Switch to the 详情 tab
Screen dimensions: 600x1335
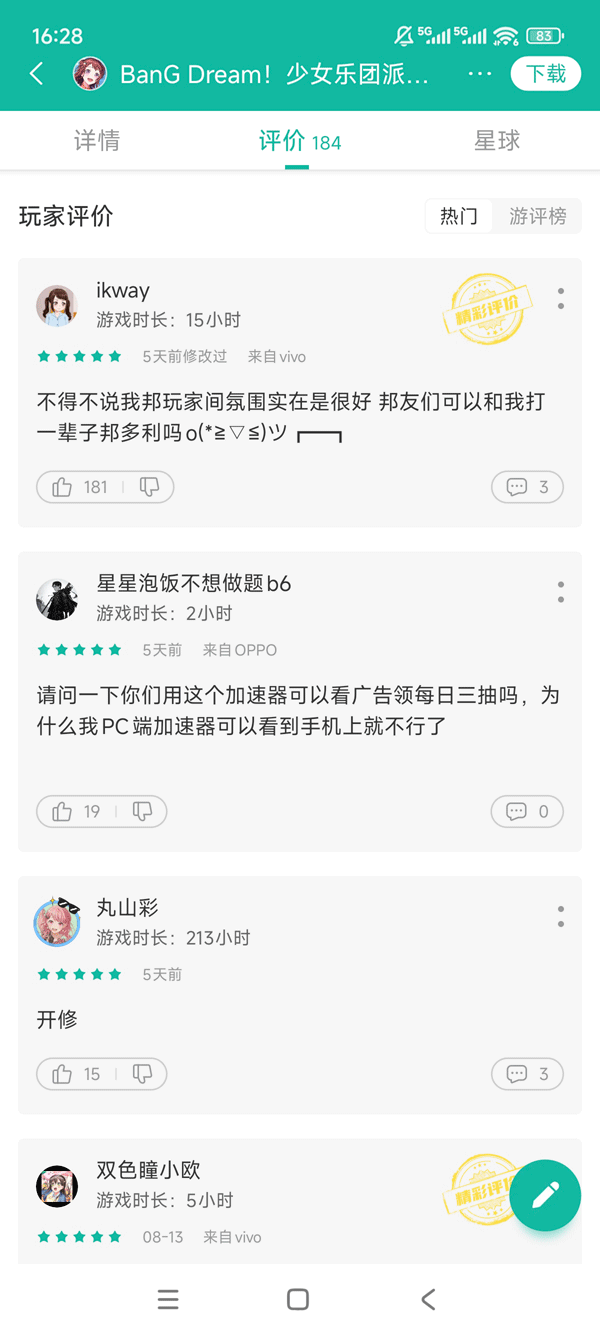97,141
